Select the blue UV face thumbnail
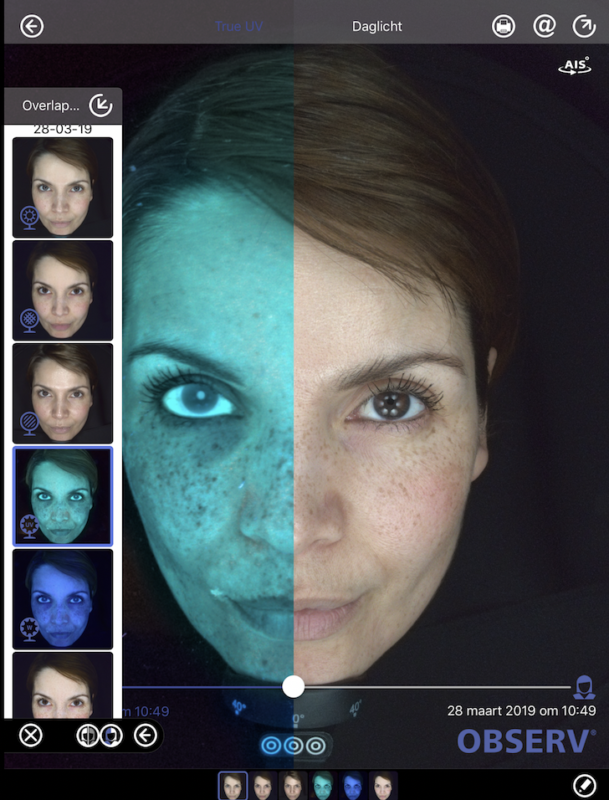 coord(62,598)
